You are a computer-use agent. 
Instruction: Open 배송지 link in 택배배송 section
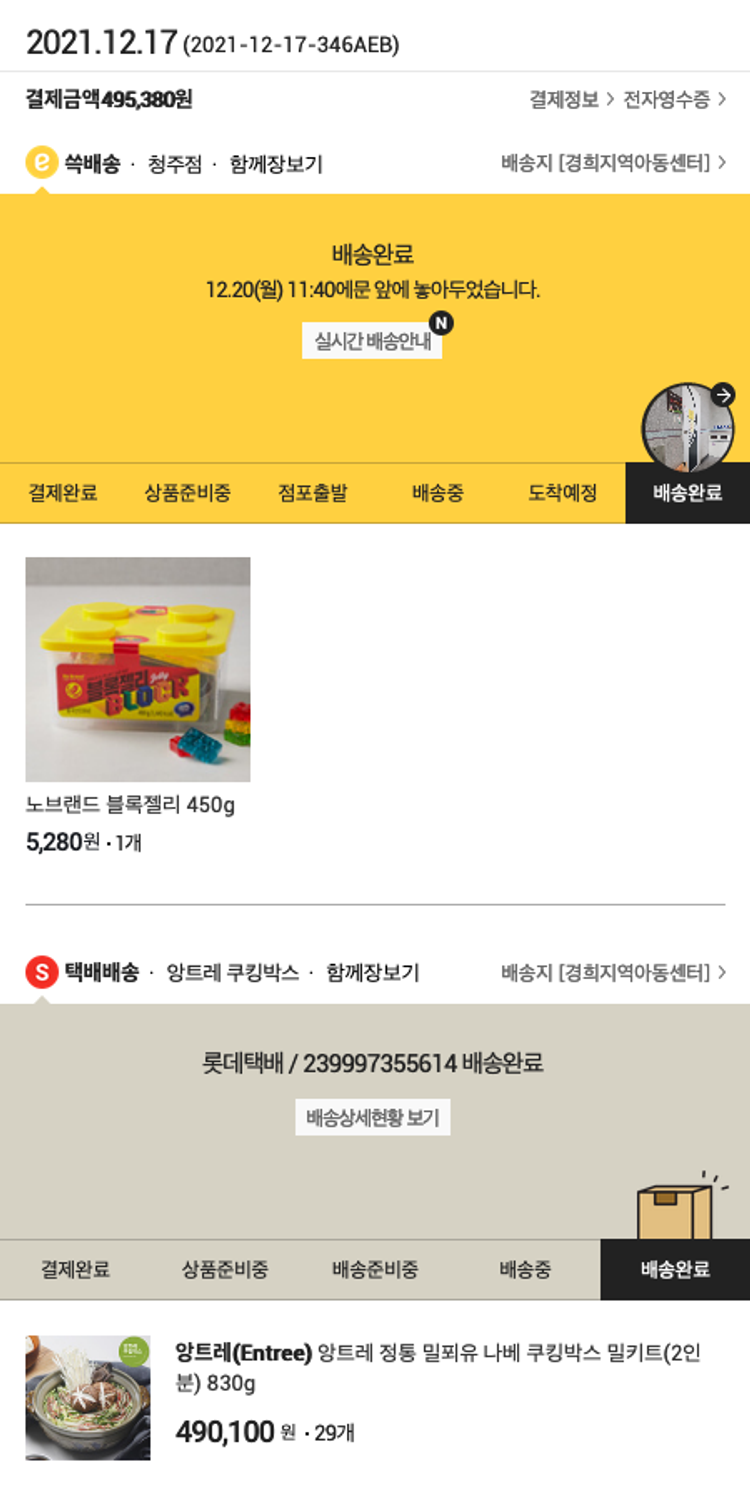click(x=613, y=972)
